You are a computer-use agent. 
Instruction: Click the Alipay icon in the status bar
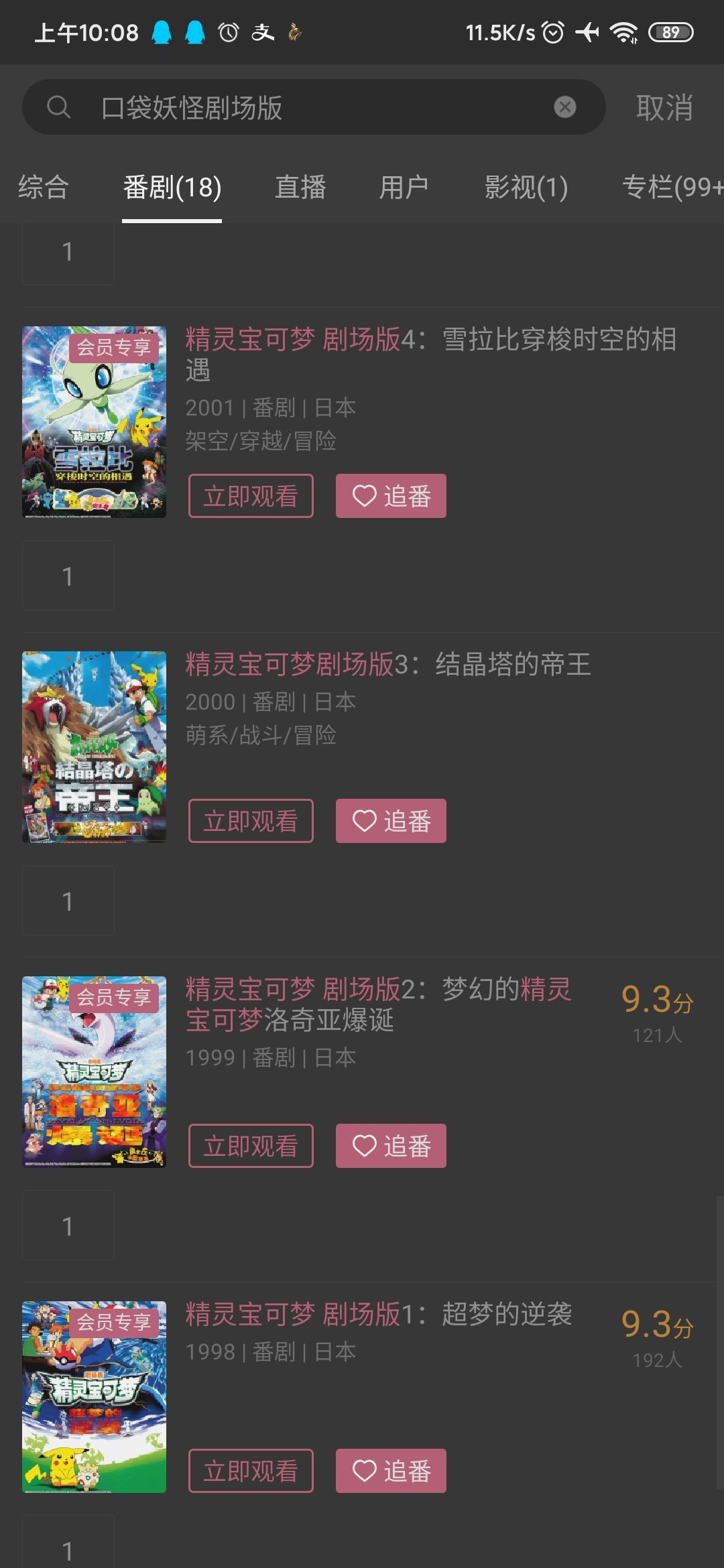[261, 32]
